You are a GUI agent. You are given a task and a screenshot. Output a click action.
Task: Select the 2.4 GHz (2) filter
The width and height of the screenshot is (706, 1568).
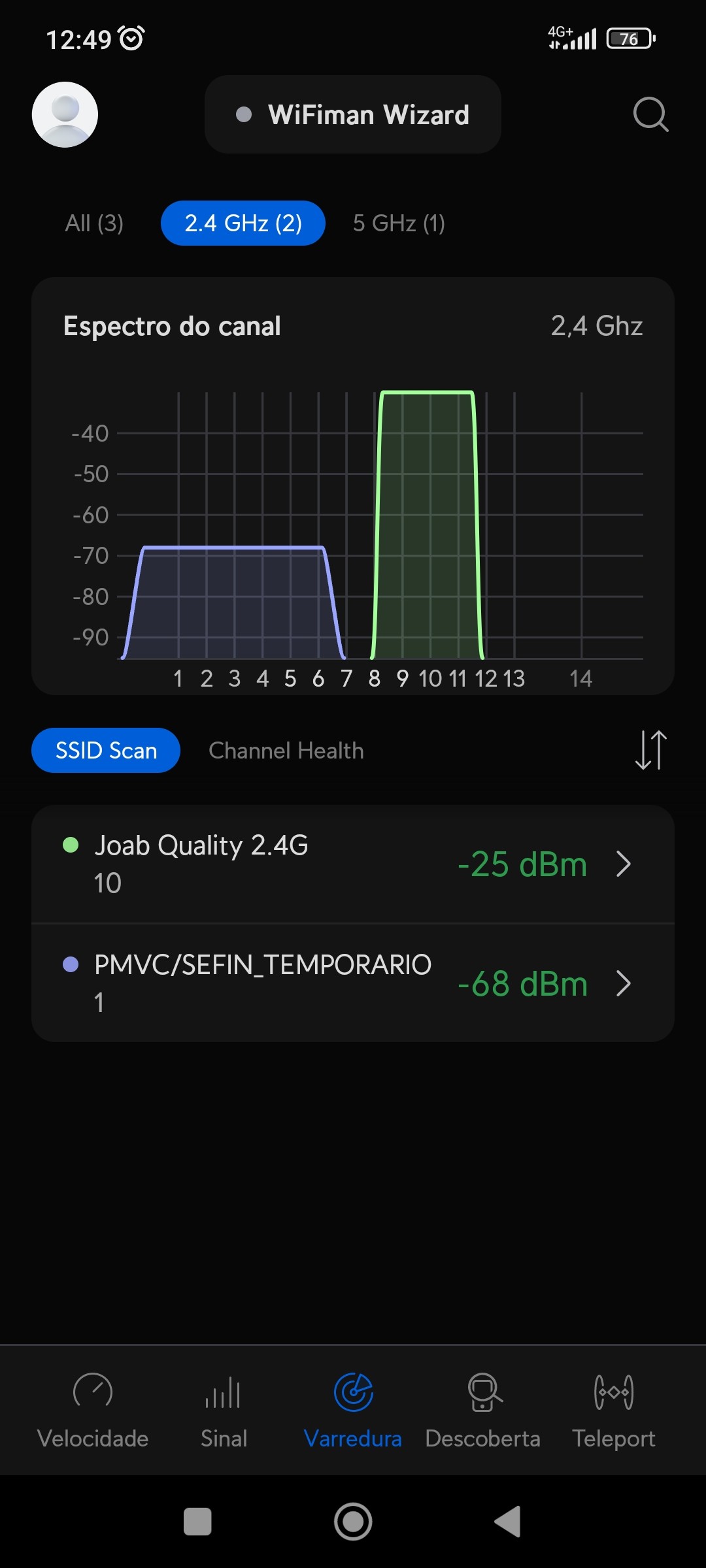click(243, 223)
